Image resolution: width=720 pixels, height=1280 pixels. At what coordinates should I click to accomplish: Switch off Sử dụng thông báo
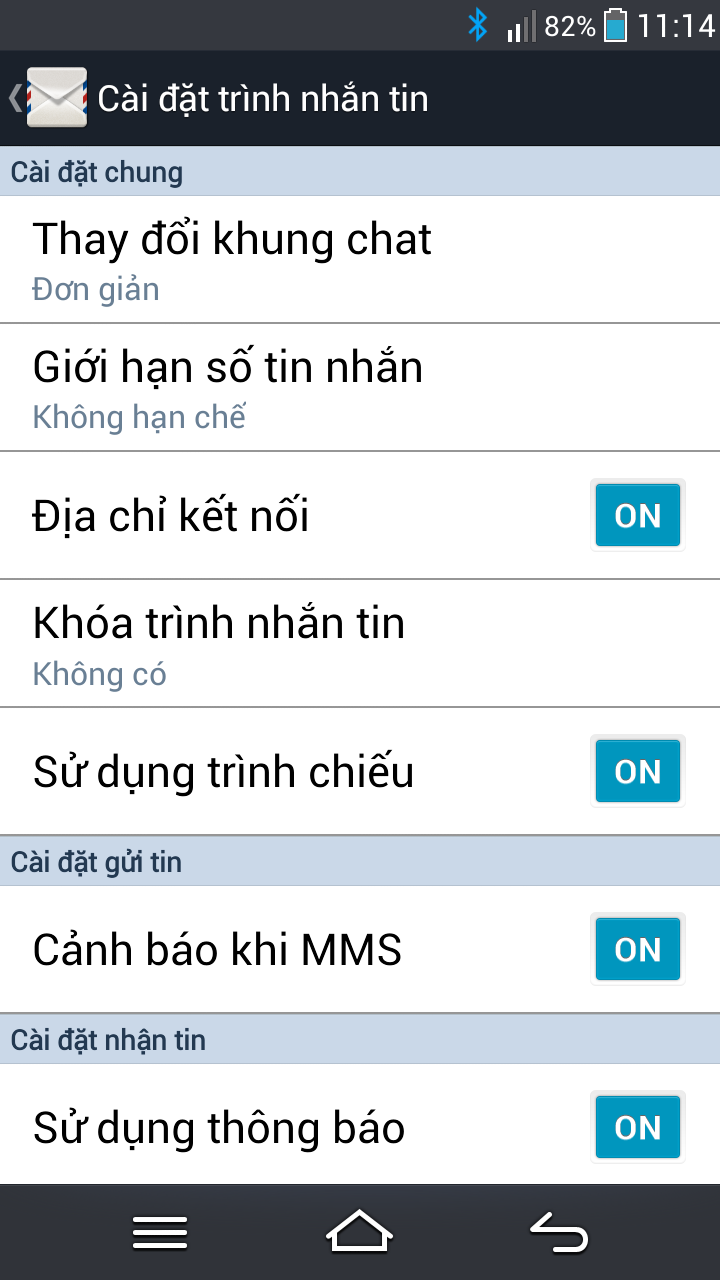pyautogui.click(x=637, y=1128)
